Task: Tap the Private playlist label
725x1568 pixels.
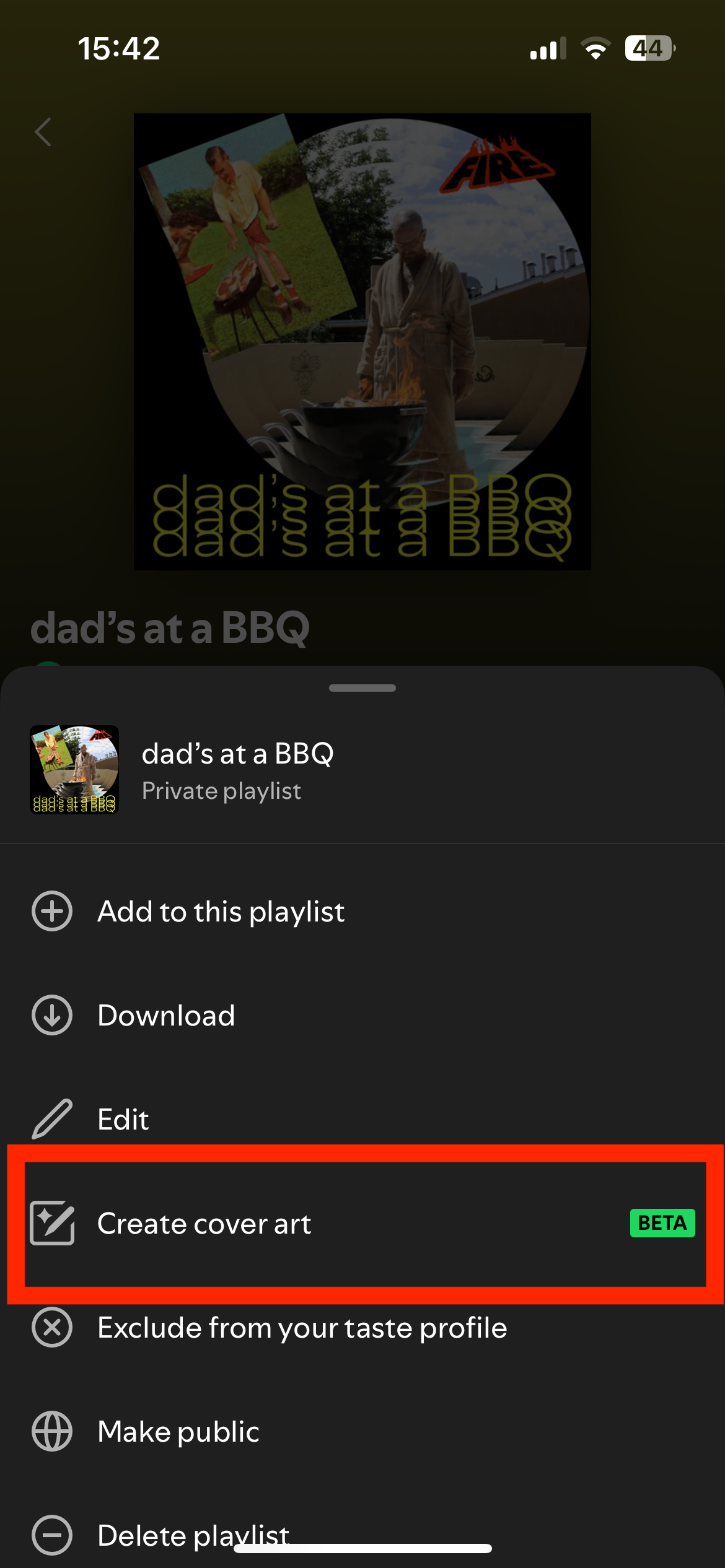Action: pos(221,791)
